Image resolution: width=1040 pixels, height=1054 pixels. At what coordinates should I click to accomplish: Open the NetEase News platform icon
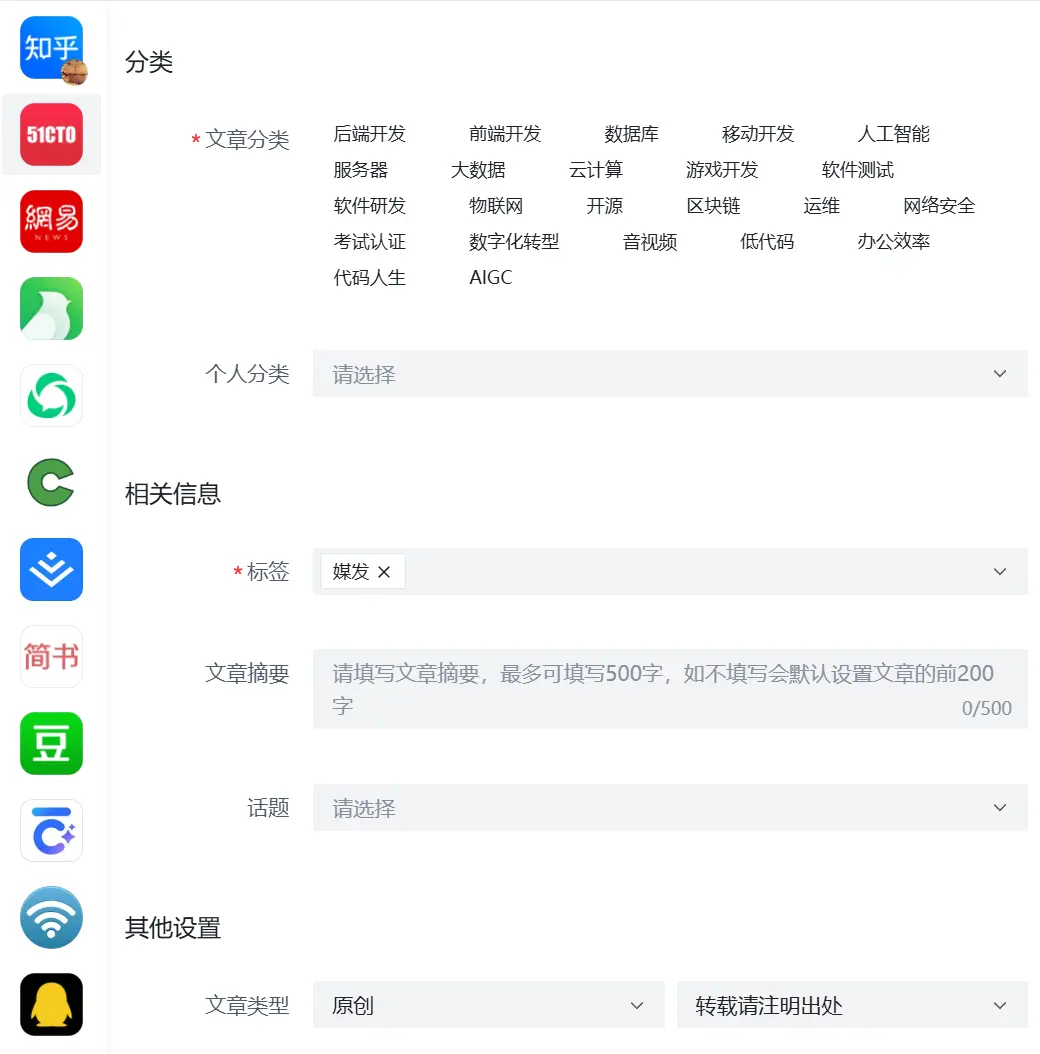click(51, 221)
